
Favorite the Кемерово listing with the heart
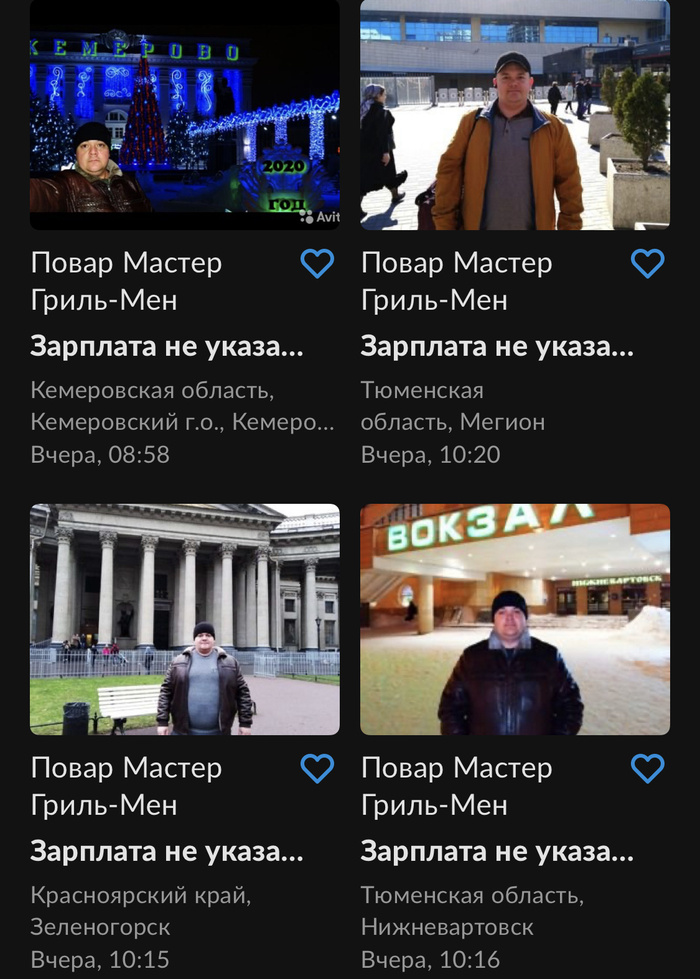pos(317,264)
